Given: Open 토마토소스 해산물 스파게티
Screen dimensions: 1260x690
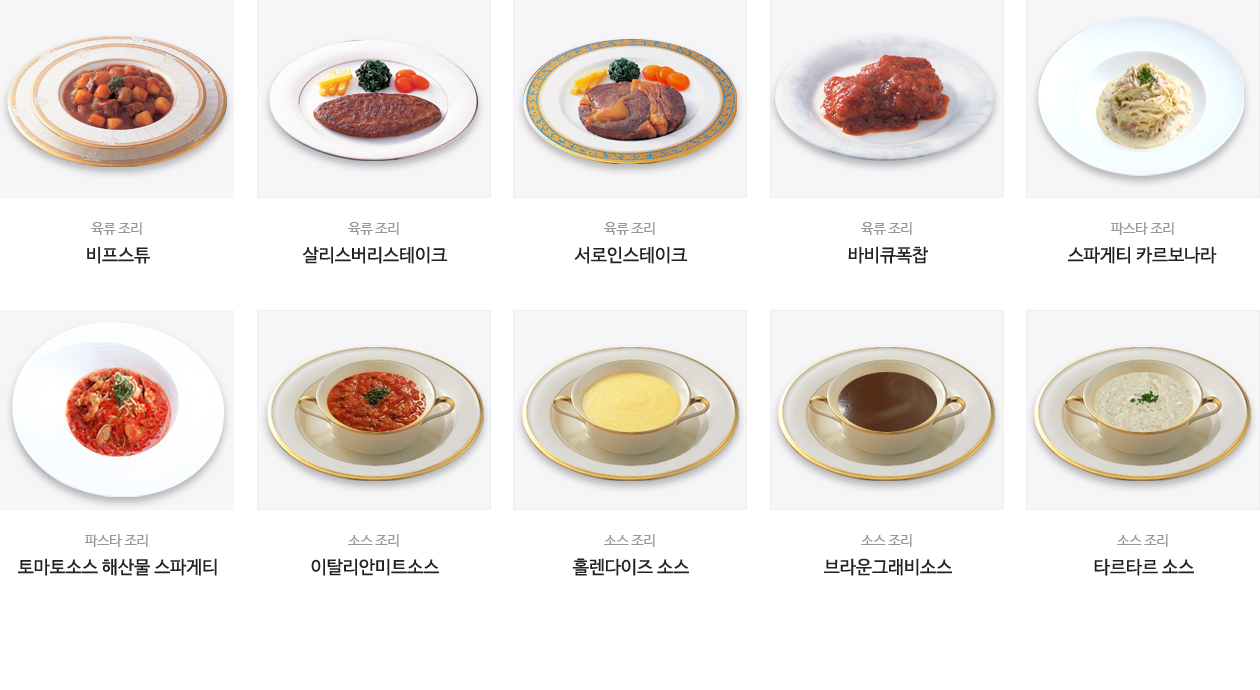Looking at the screenshot, I should pos(117,410).
